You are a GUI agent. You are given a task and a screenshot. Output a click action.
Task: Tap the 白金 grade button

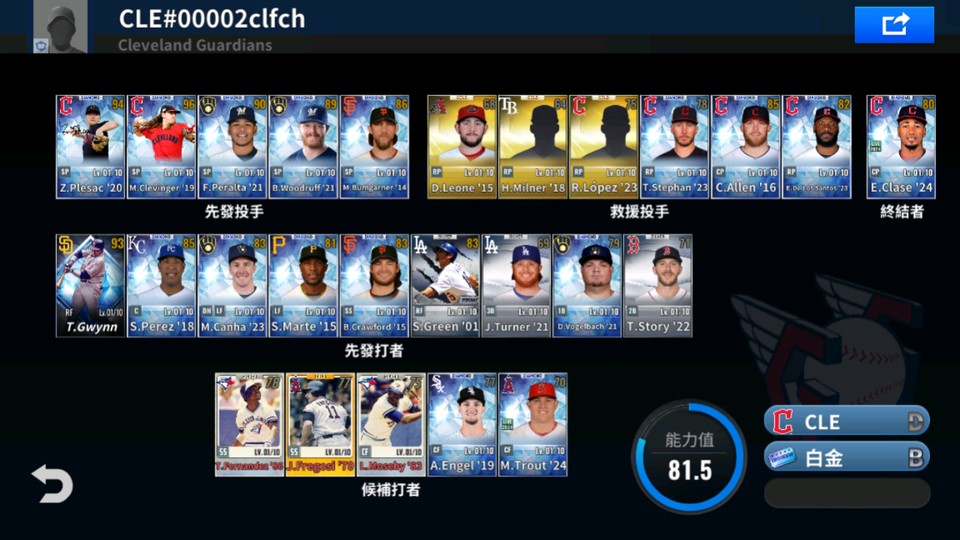click(x=846, y=457)
